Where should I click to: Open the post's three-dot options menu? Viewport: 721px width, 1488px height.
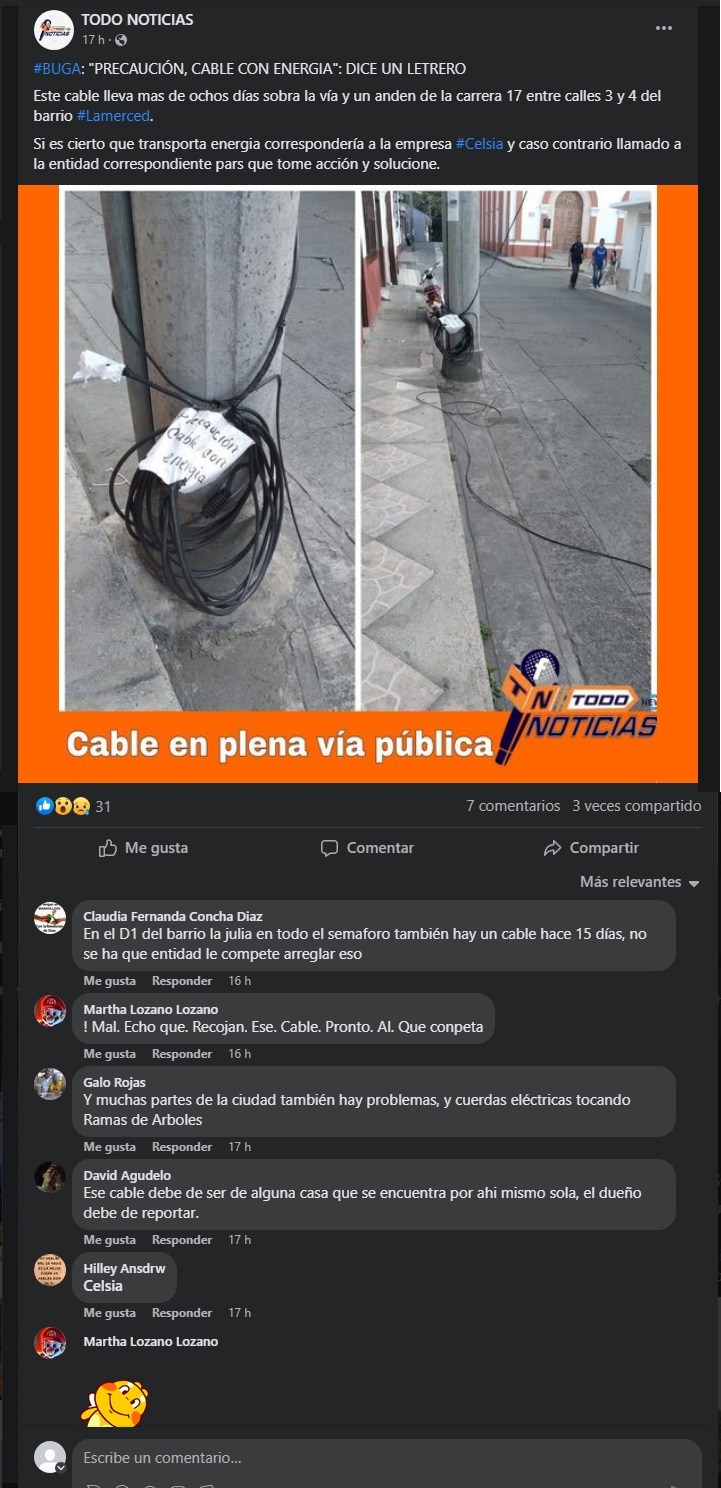point(664,28)
